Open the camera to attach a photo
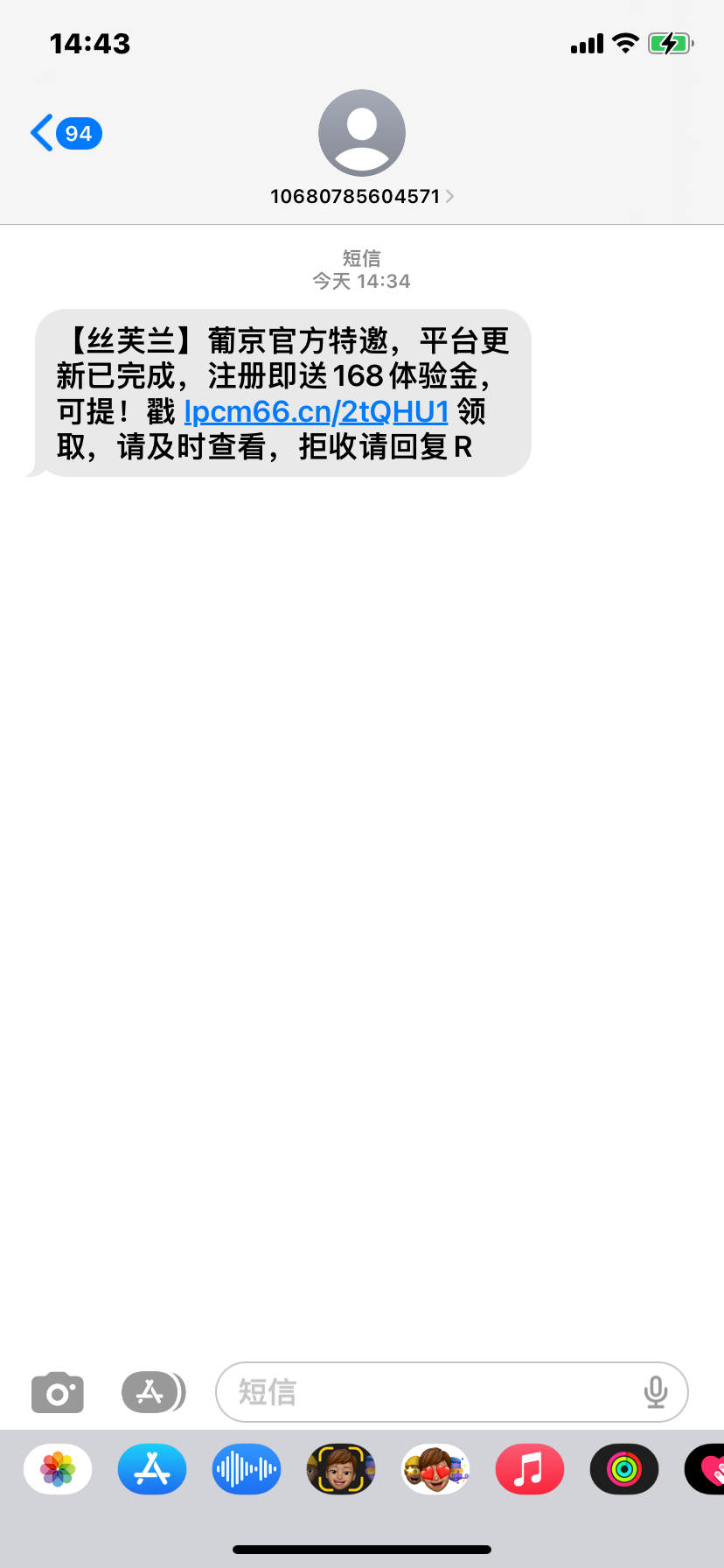This screenshot has height=1568, width=724. [58, 1392]
